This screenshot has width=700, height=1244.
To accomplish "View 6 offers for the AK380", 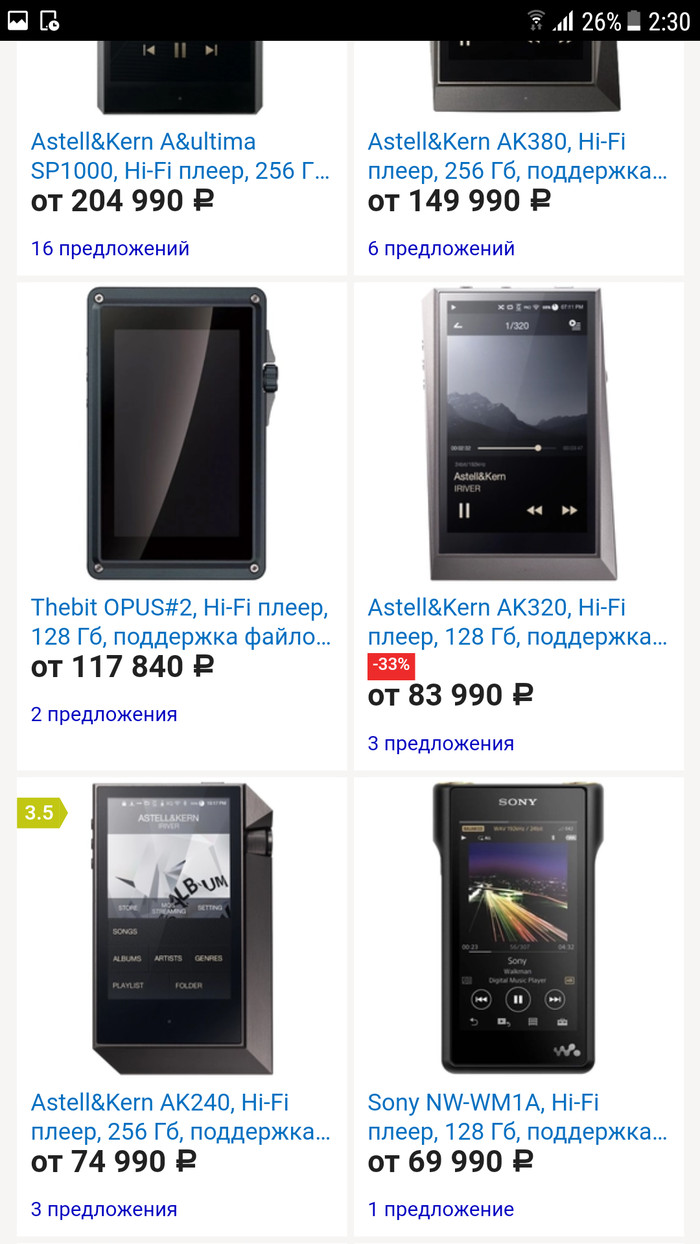I will [441, 248].
